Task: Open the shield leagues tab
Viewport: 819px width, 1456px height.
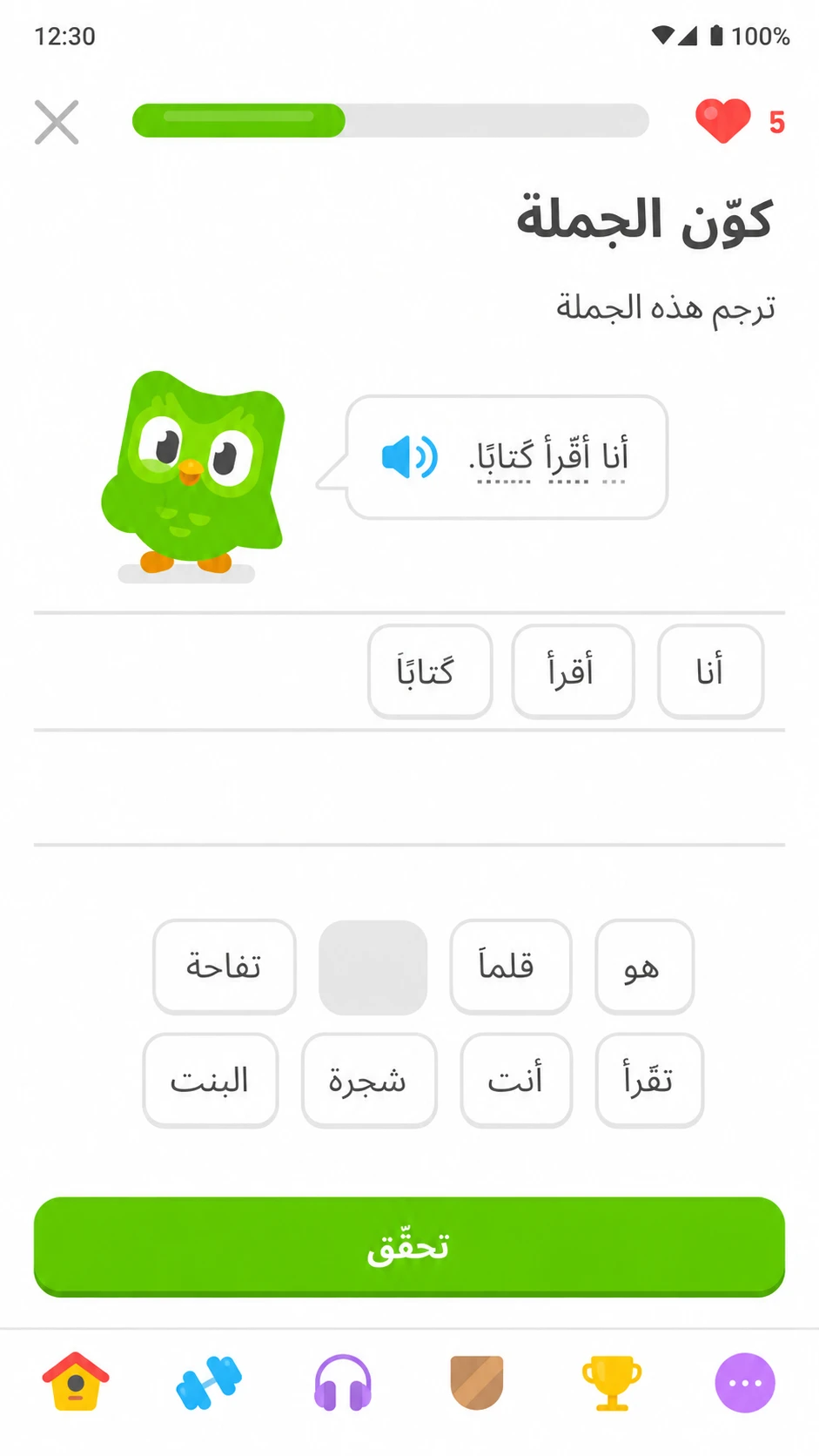Action: tap(477, 1382)
